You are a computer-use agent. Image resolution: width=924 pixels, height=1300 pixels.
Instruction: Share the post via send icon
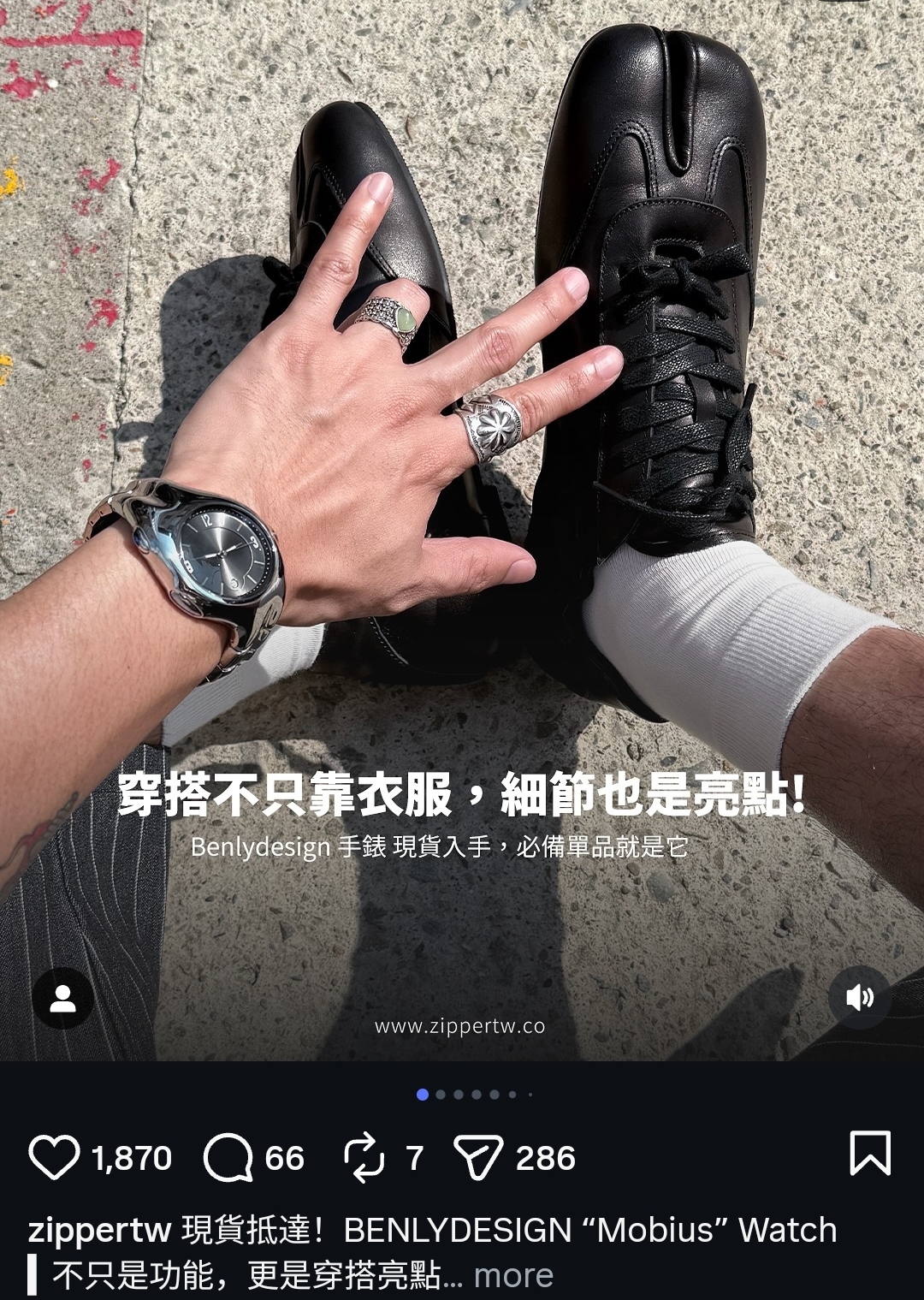pos(477,1157)
